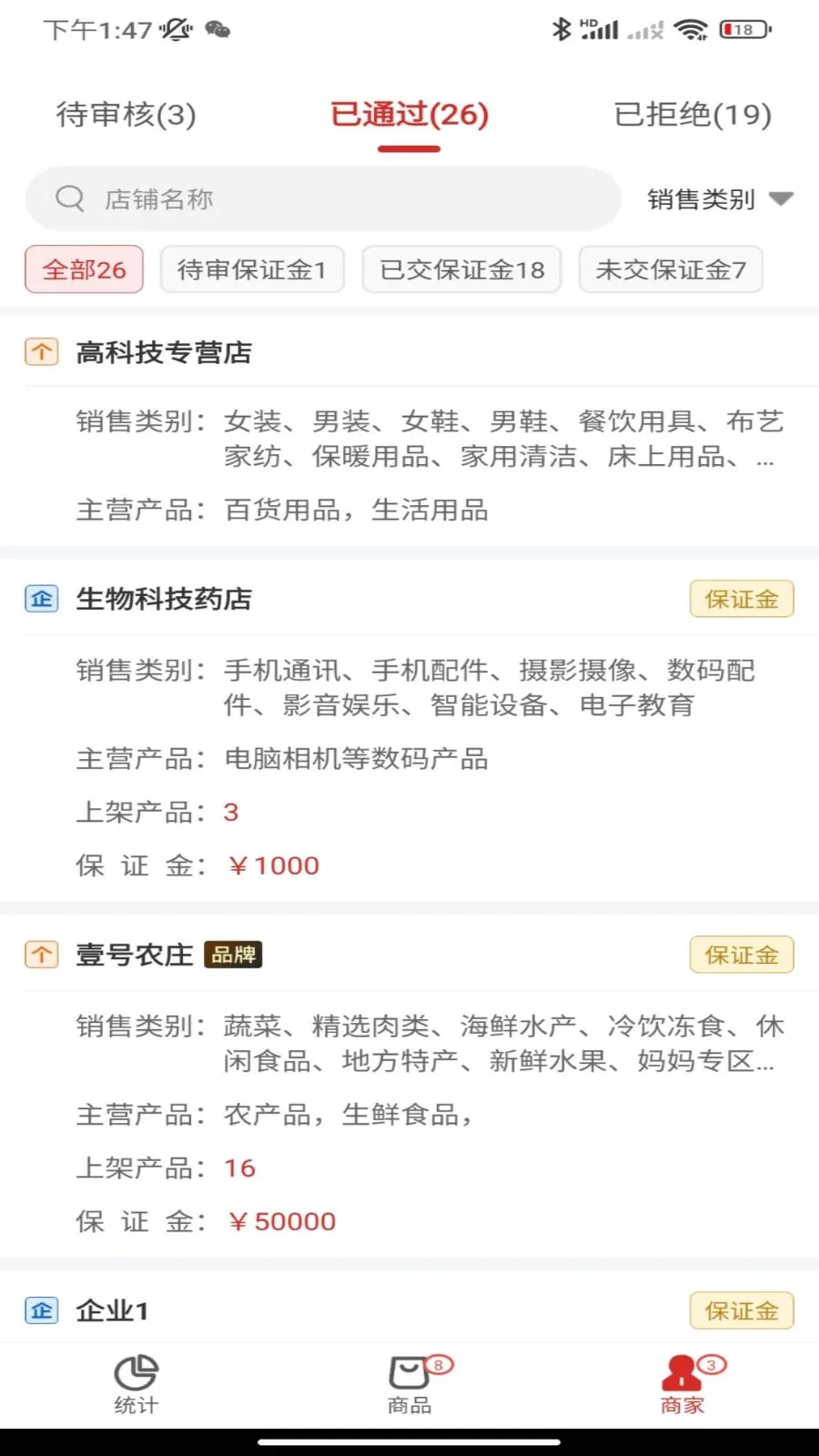Tap the search magnifier icon
819x1456 pixels.
click(69, 198)
